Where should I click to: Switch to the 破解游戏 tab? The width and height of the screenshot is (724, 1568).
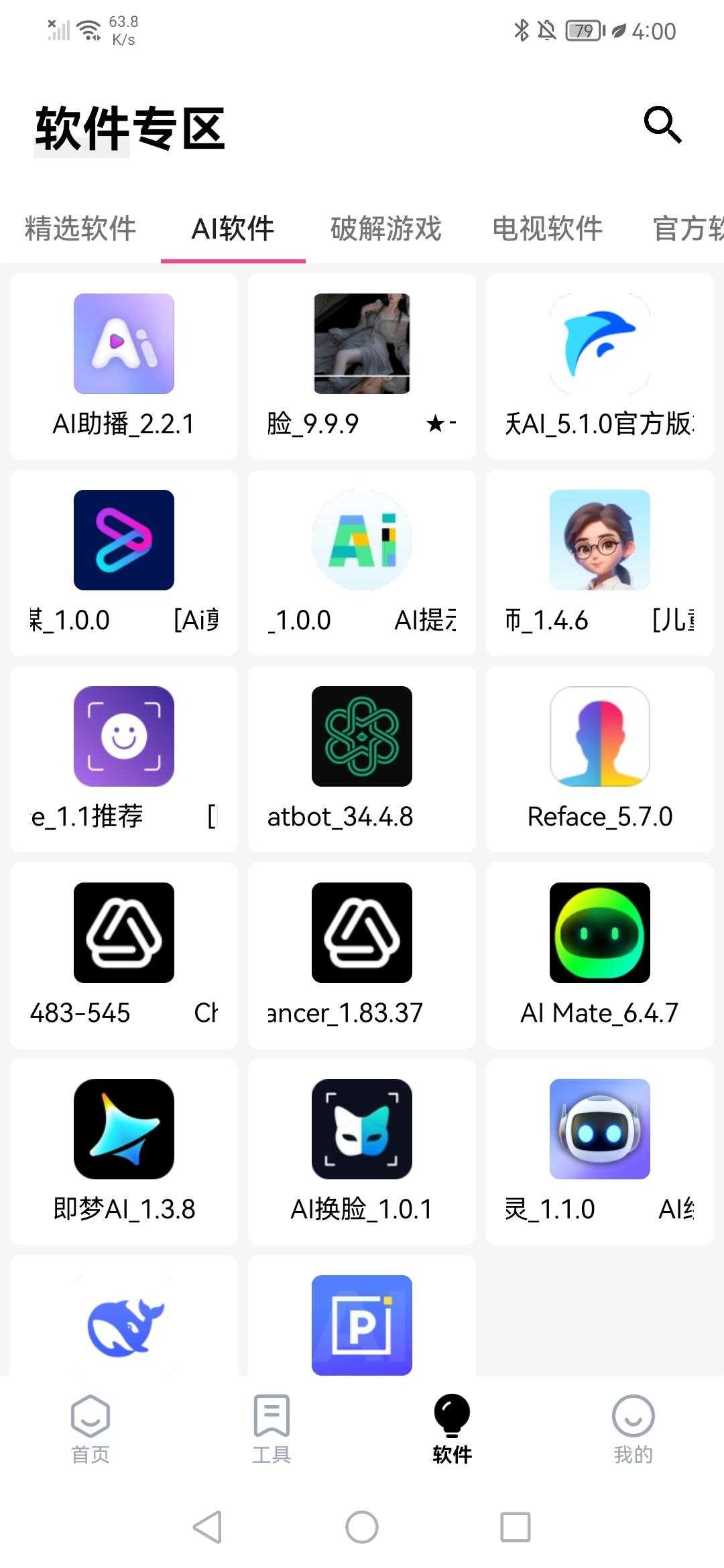pyautogui.click(x=385, y=228)
